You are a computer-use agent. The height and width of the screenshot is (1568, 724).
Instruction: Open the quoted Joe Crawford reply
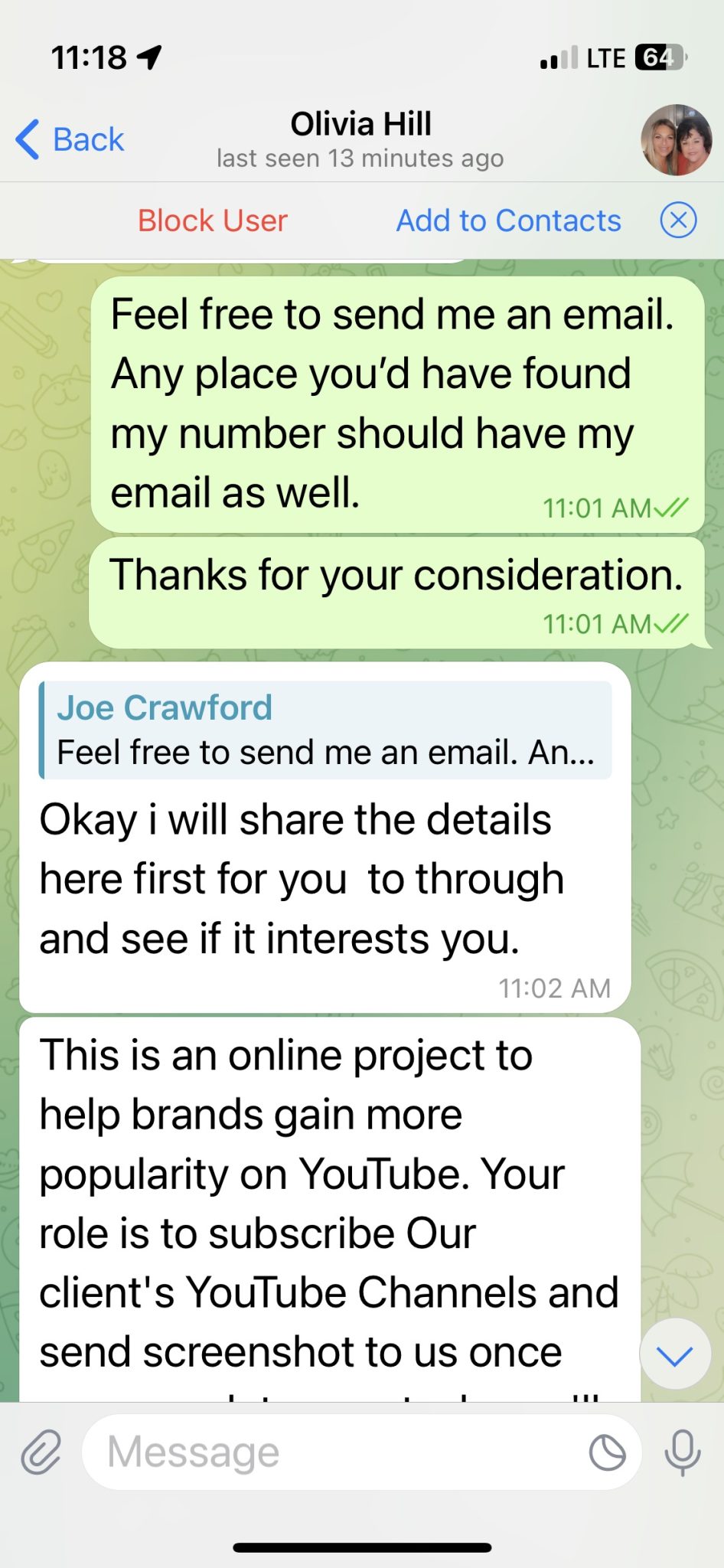pos(325,730)
